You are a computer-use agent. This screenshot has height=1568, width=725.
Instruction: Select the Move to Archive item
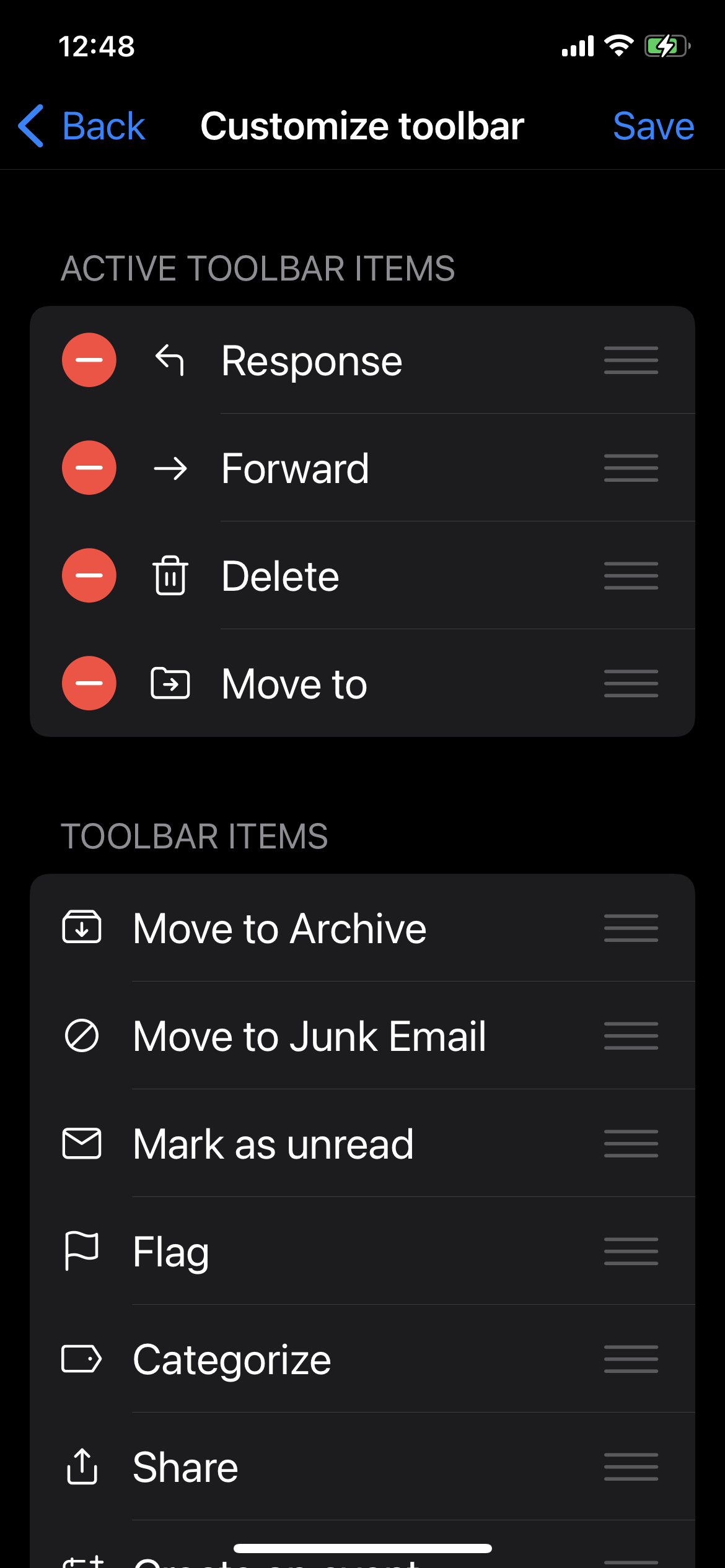[x=362, y=928]
